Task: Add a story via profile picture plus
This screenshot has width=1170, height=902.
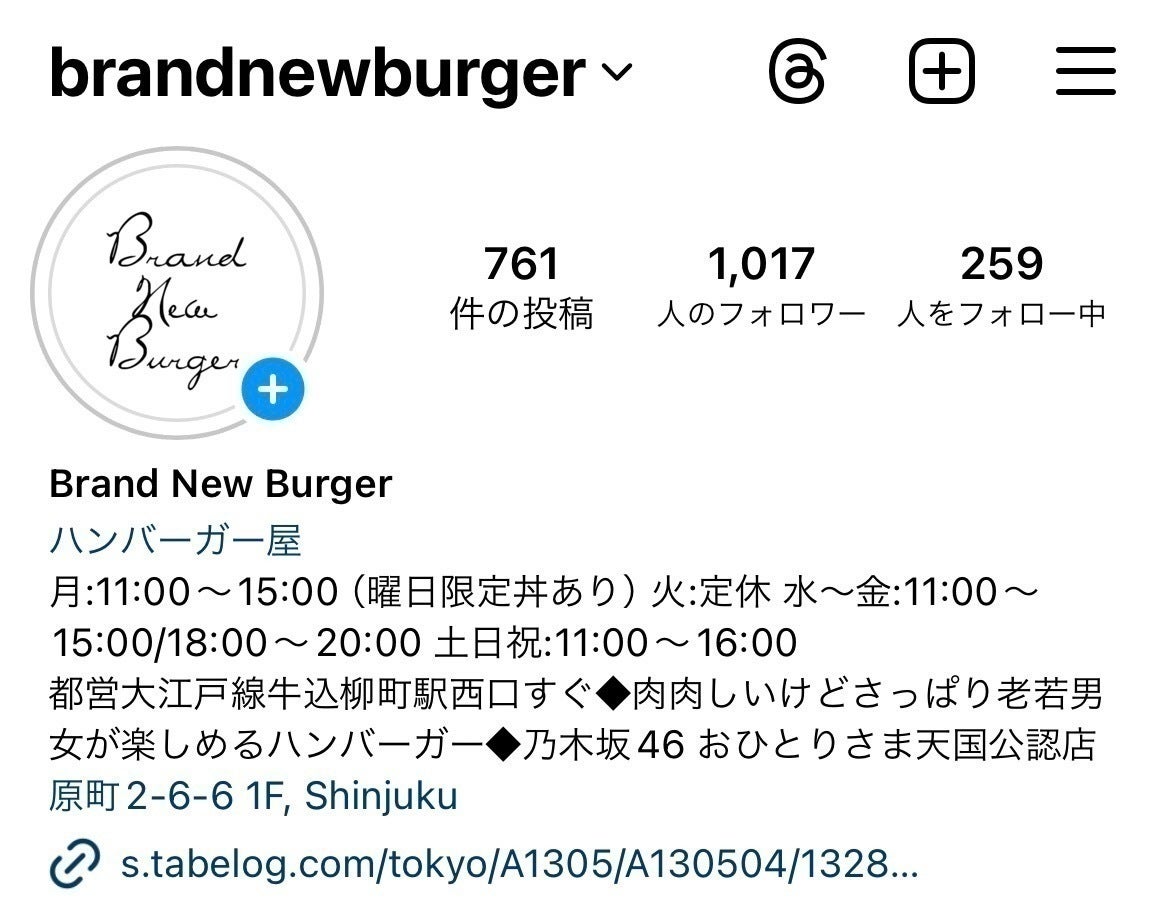Action: (x=272, y=388)
